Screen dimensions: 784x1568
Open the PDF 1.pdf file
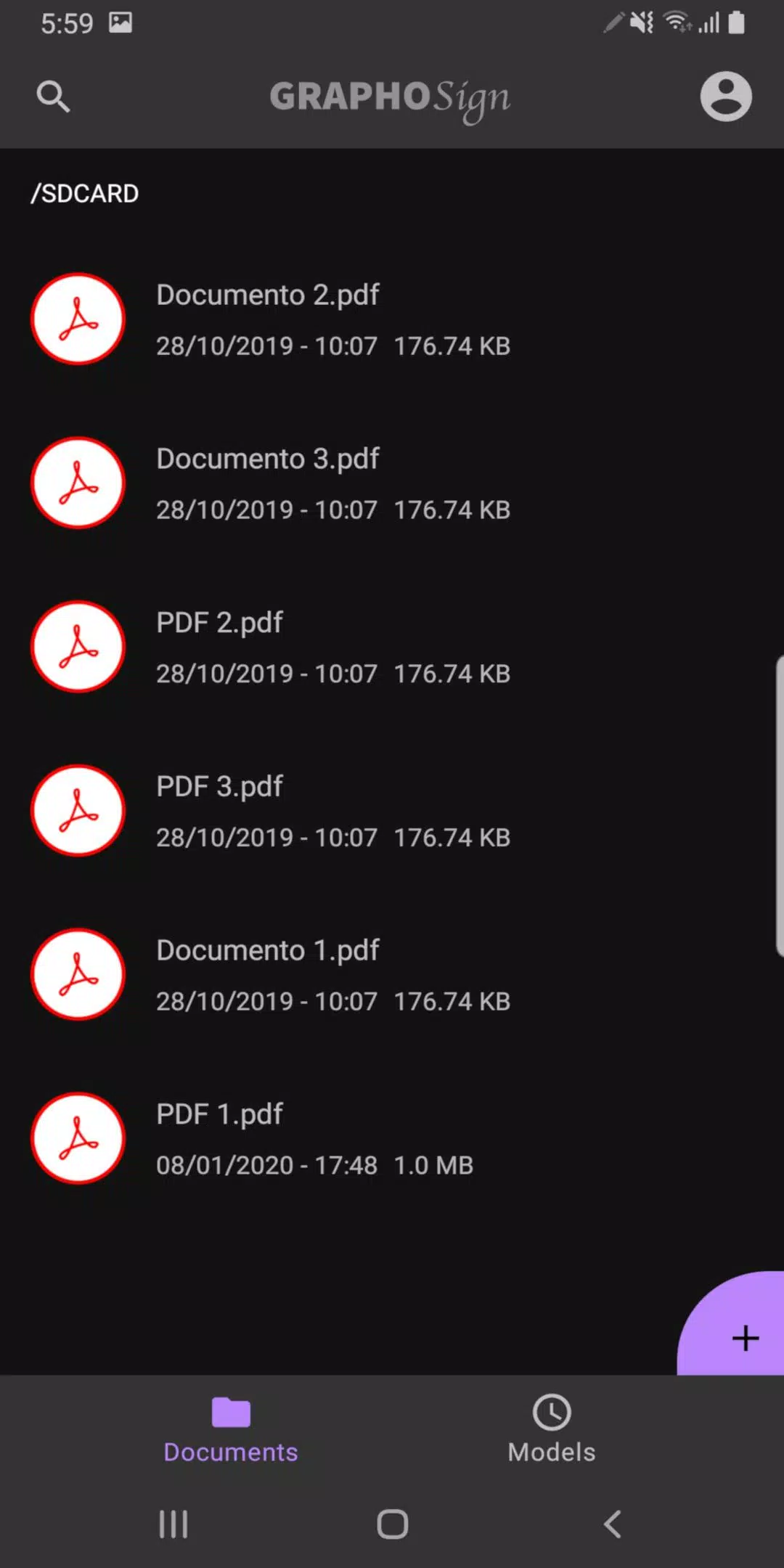point(392,1138)
